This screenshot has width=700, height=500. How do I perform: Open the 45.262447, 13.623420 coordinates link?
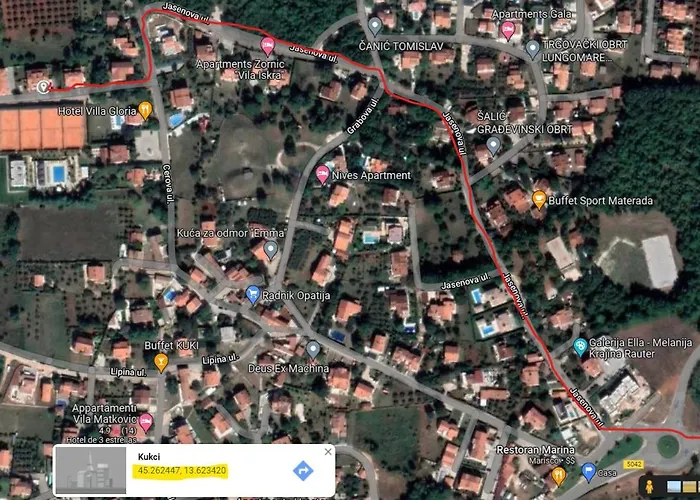181,470
